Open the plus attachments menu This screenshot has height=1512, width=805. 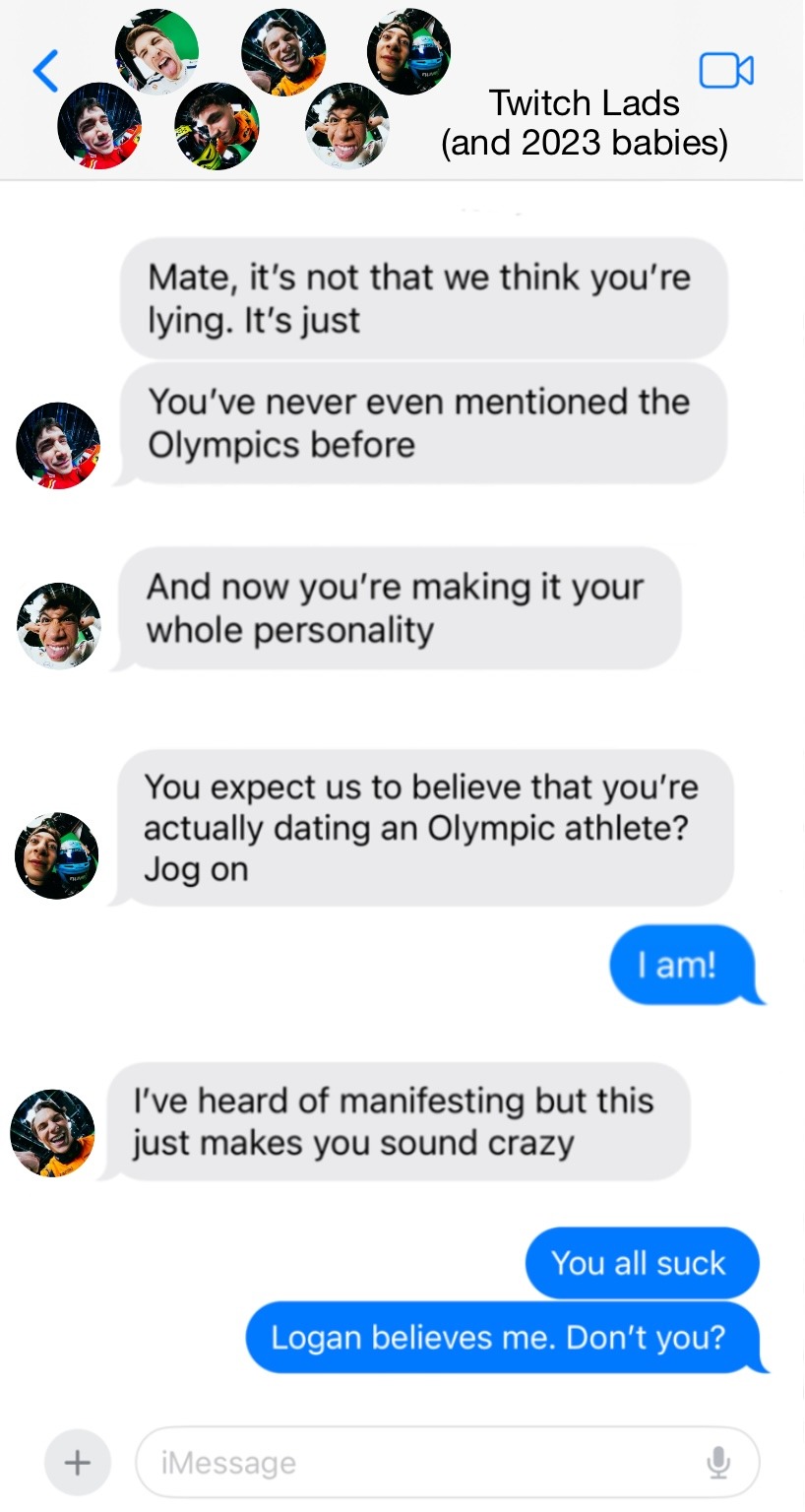point(77,1463)
